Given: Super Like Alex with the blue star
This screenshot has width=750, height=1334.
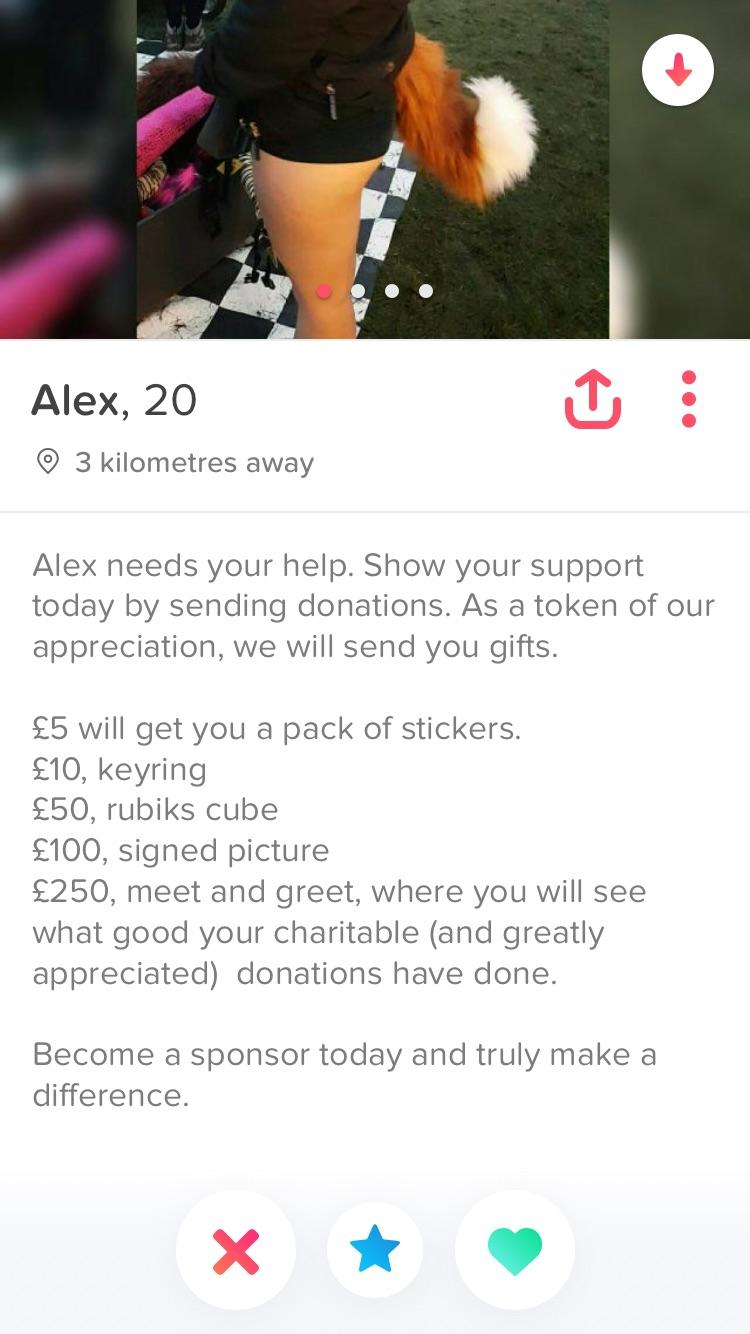Looking at the screenshot, I should coord(375,1250).
